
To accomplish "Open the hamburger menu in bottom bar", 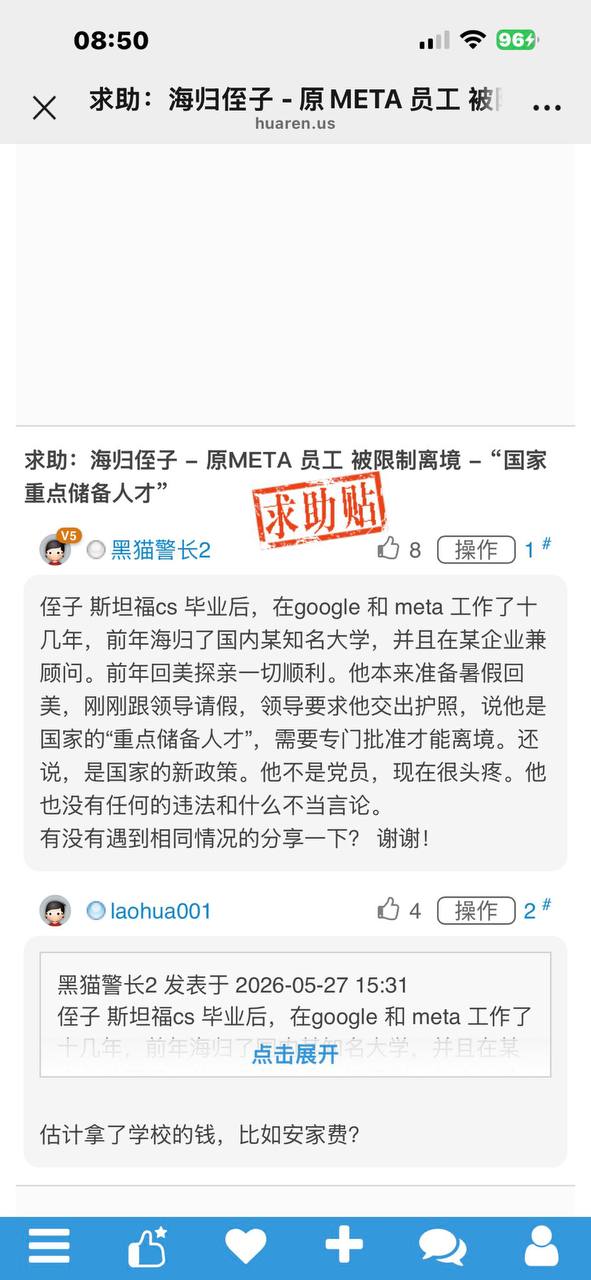I will tap(49, 1247).
